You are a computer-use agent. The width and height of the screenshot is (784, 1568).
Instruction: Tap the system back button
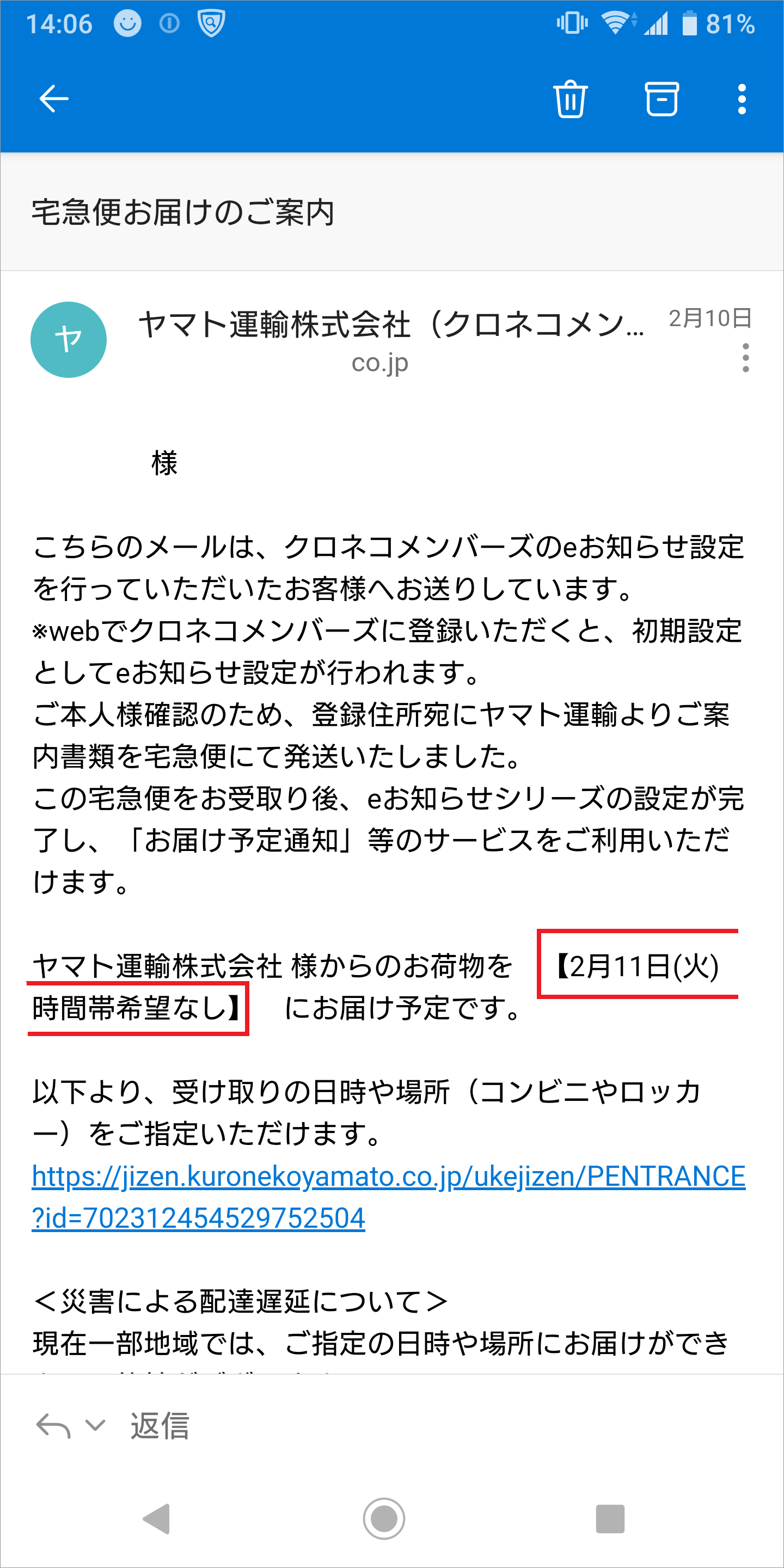pos(157,1518)
